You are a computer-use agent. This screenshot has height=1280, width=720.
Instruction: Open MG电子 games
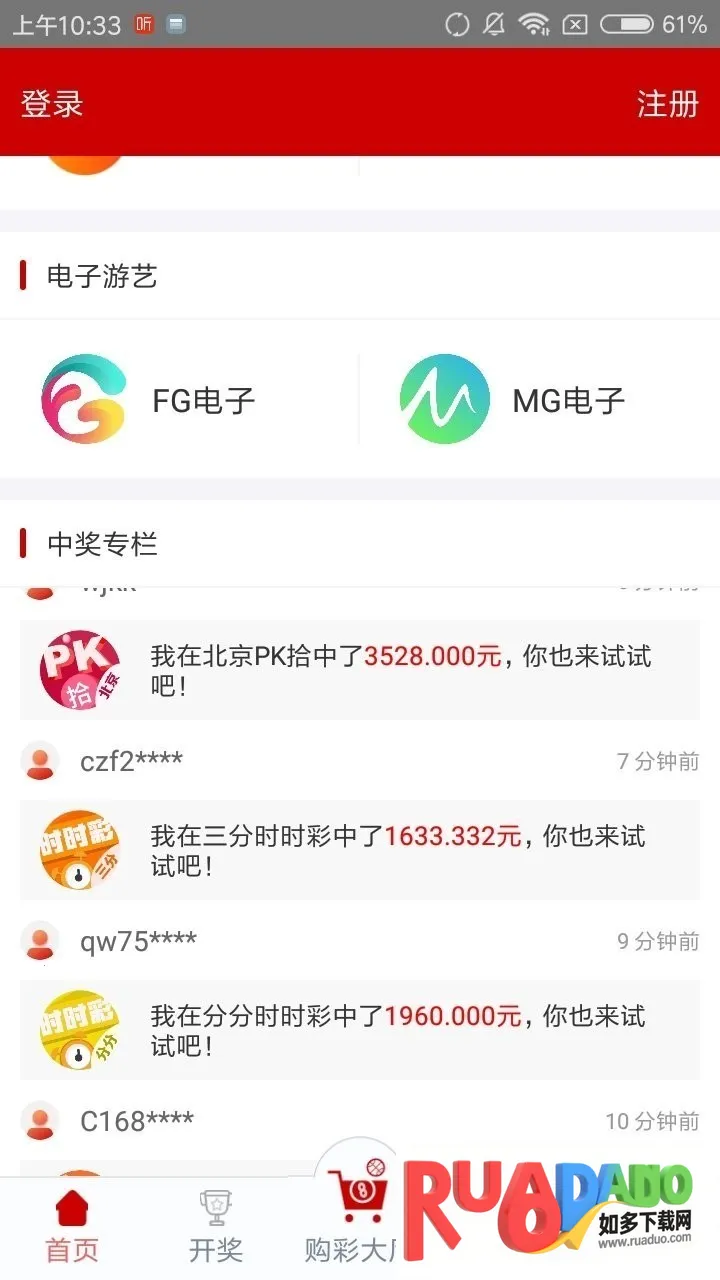(x=540, y=400)
